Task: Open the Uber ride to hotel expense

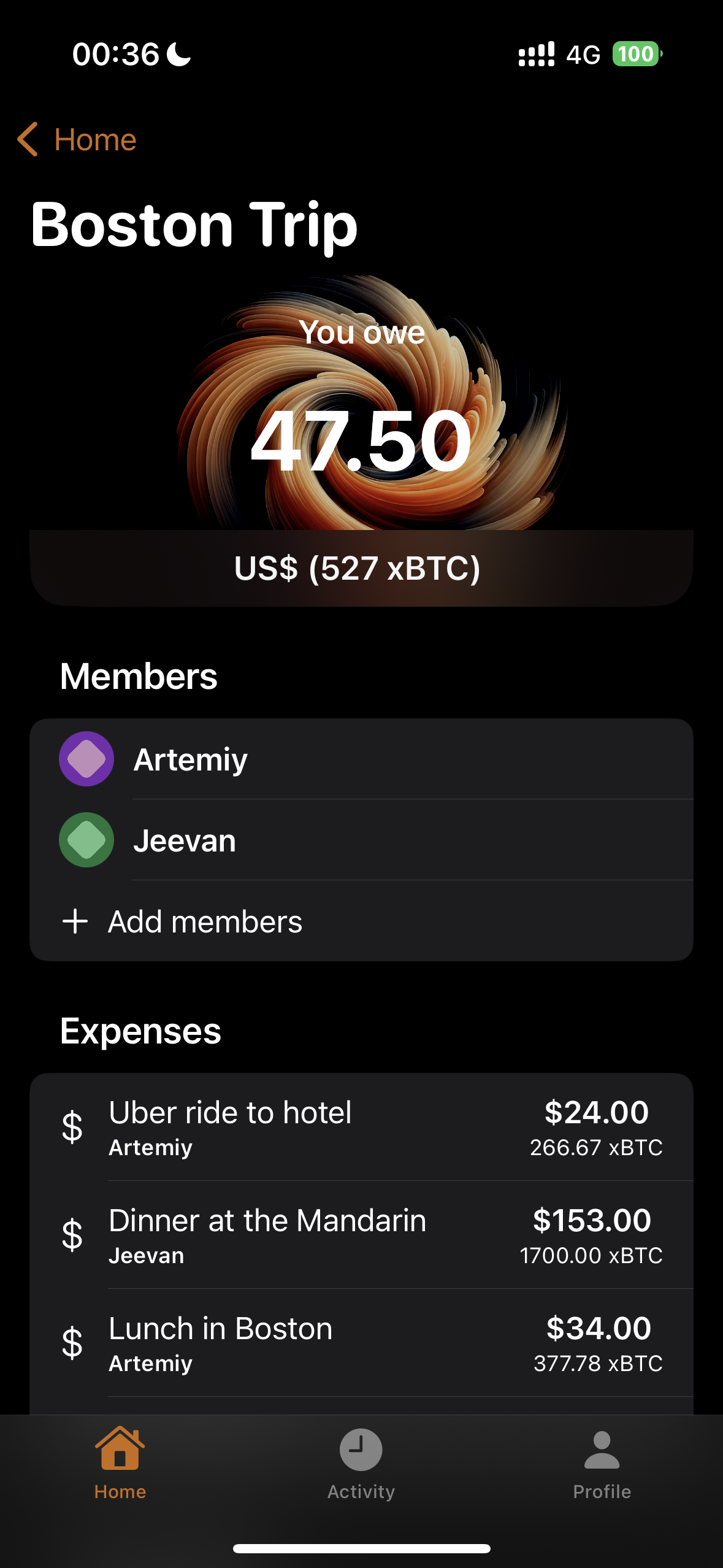Action: pos(361,1128)
